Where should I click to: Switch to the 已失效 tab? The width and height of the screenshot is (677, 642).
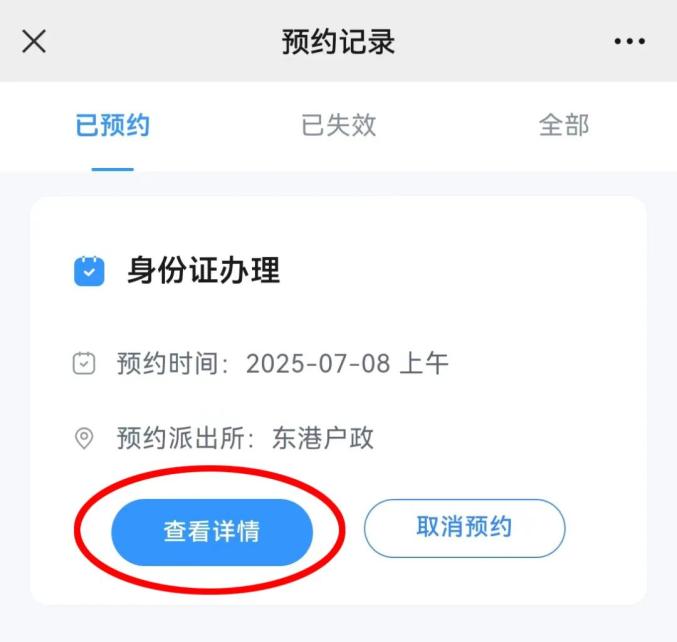click(x=338, y=125)
